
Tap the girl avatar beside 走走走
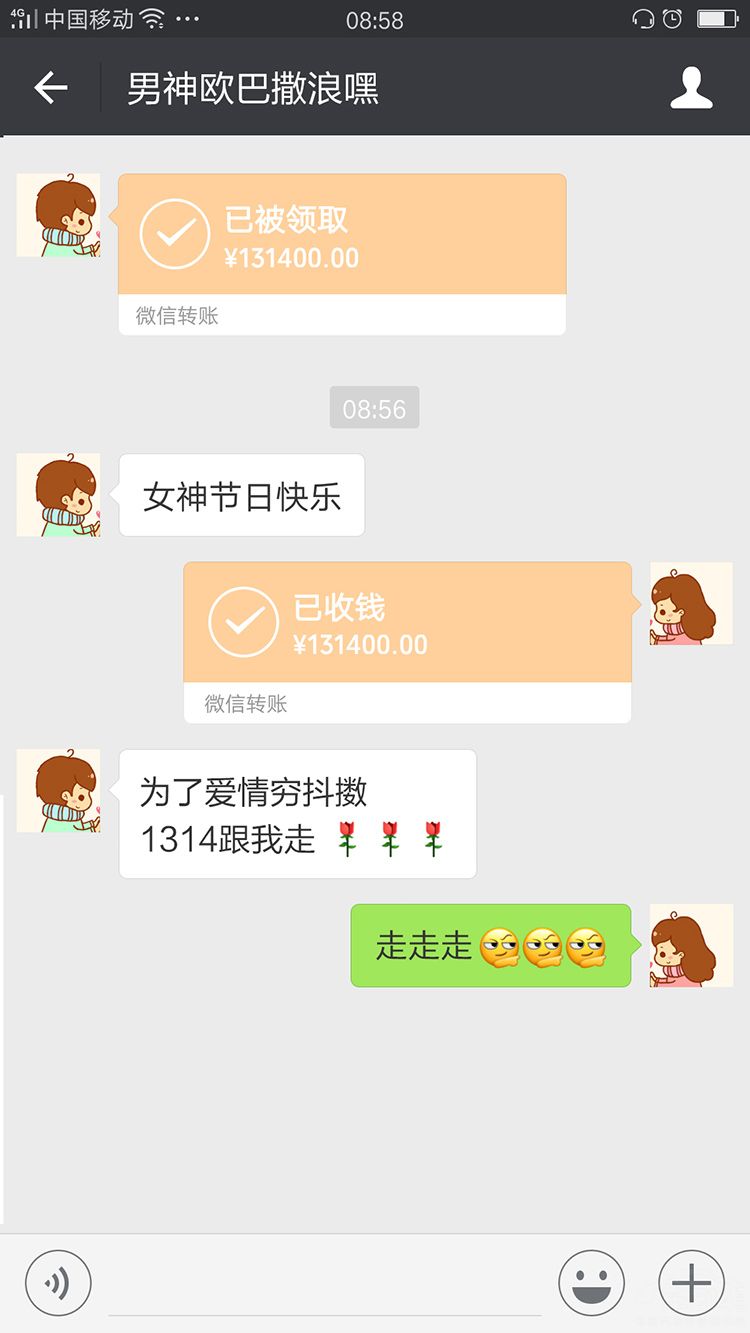pyautogui.click(x=691, y=945)
